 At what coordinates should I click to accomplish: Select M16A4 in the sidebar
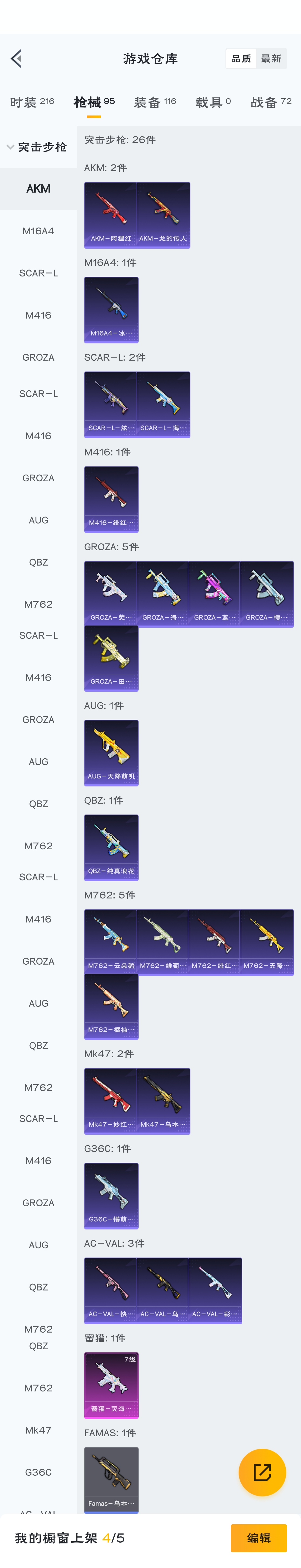pyautogui.click(x=38, y=231)
